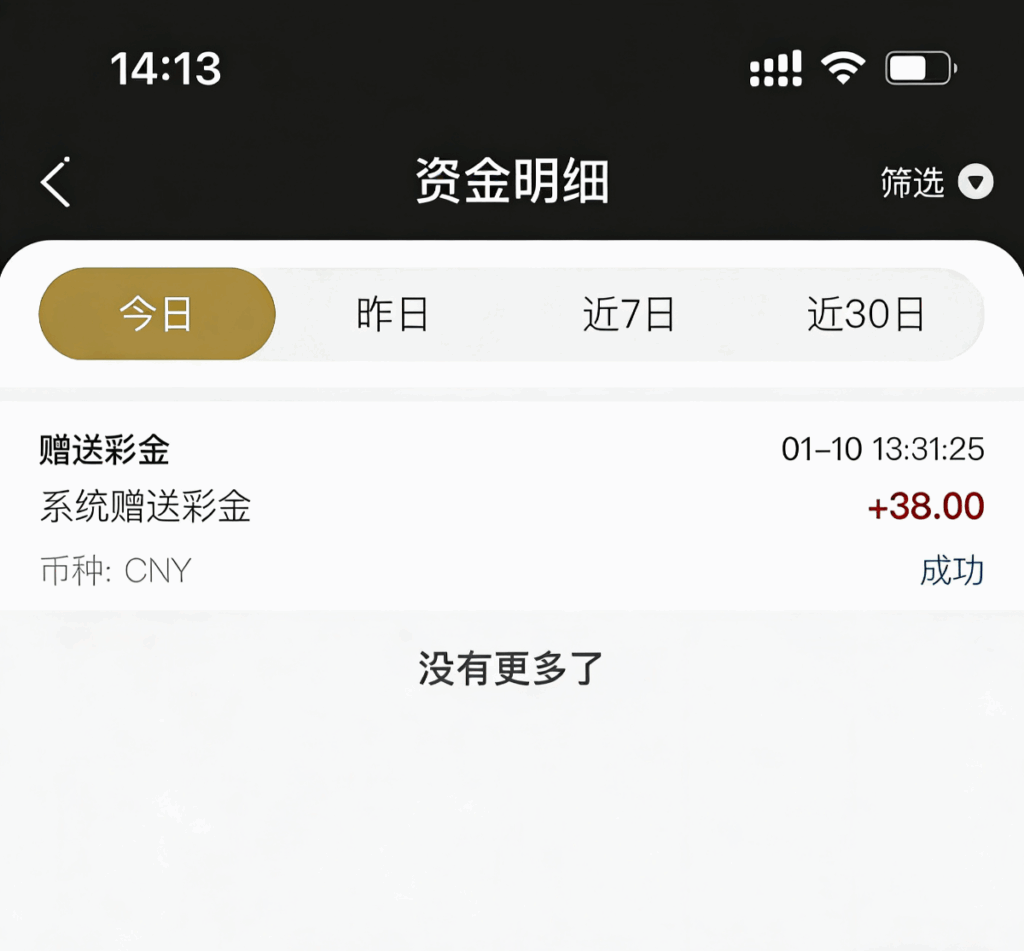Open the 筛选 filter dropdown
The width and height of the screenshot is (1024, 951).
(936, 182)
